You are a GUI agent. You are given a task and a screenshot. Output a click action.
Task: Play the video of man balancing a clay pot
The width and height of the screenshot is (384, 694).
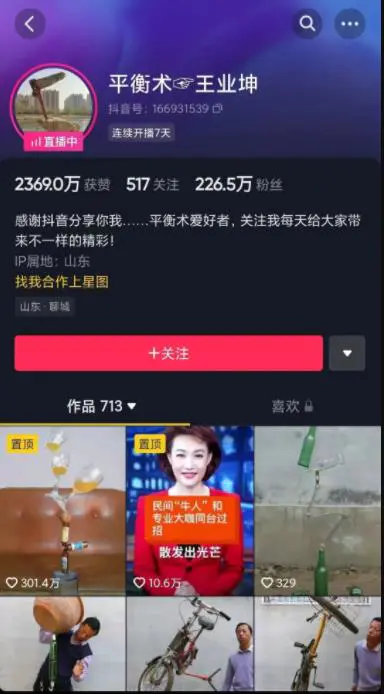(62, 644)
